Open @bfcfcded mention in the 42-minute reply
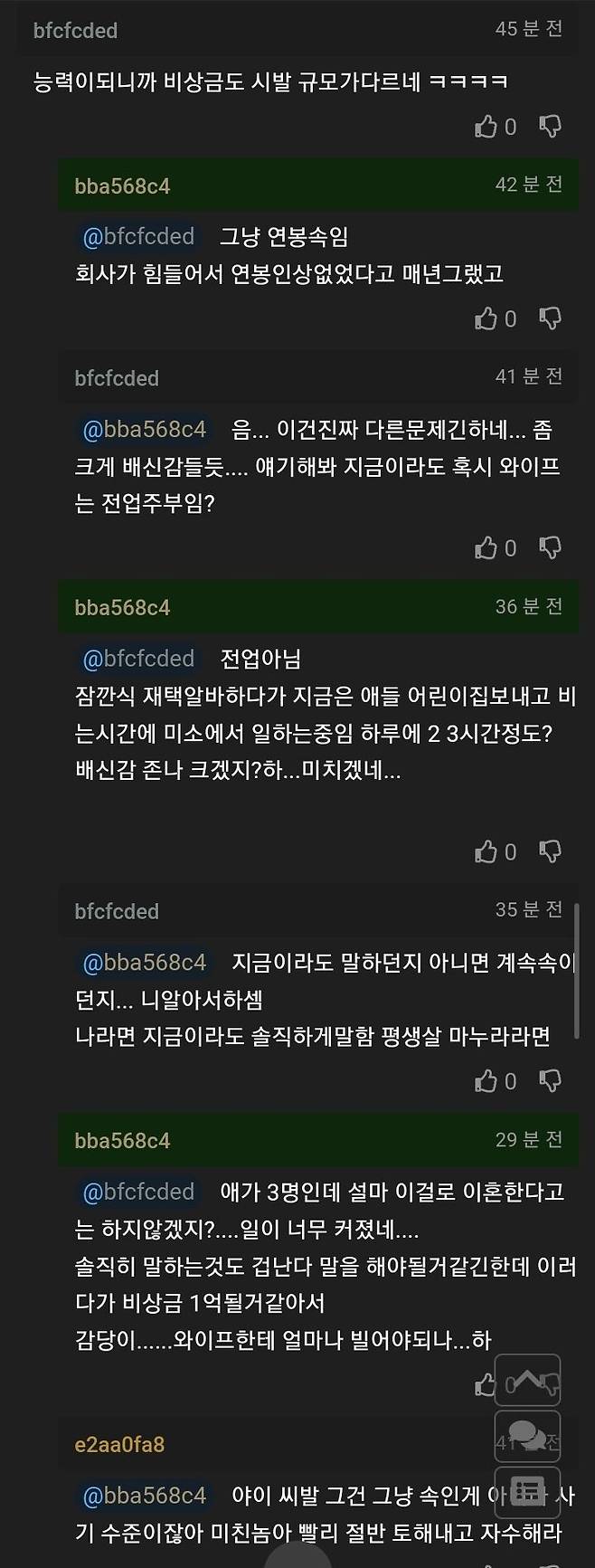 [138, 237]
